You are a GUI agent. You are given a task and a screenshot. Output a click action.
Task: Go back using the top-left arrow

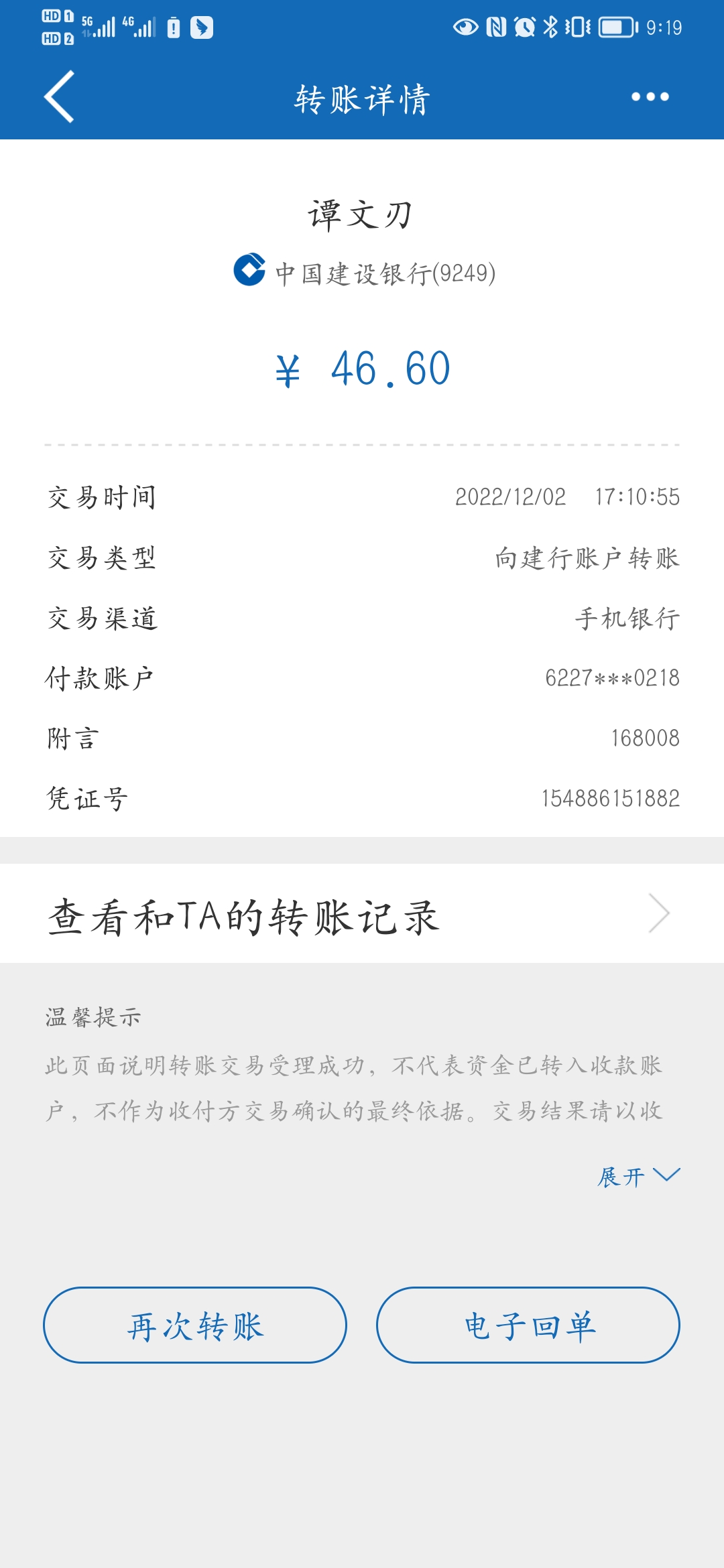59,96
